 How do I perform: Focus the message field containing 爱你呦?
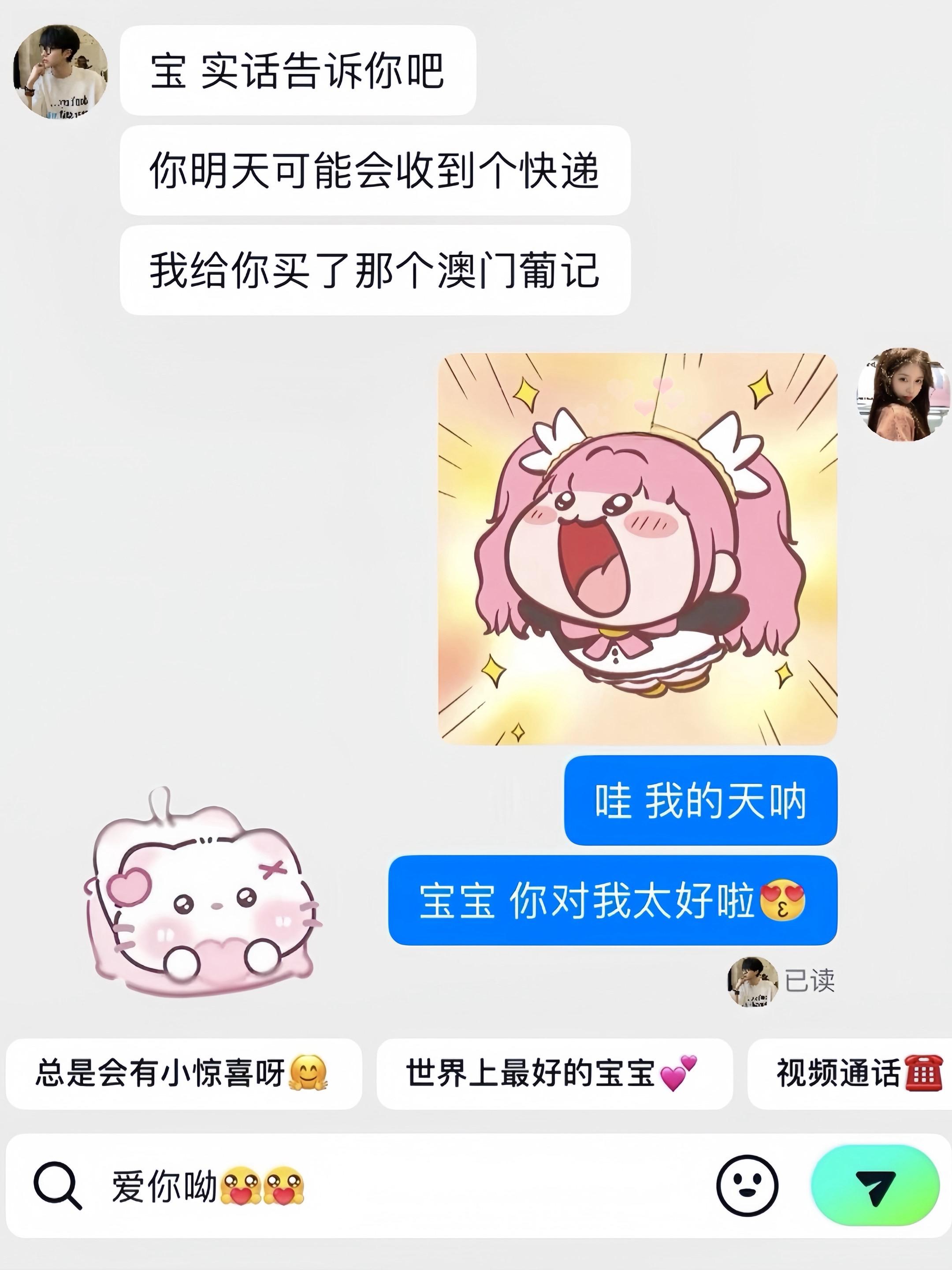tap(402, 1186)
